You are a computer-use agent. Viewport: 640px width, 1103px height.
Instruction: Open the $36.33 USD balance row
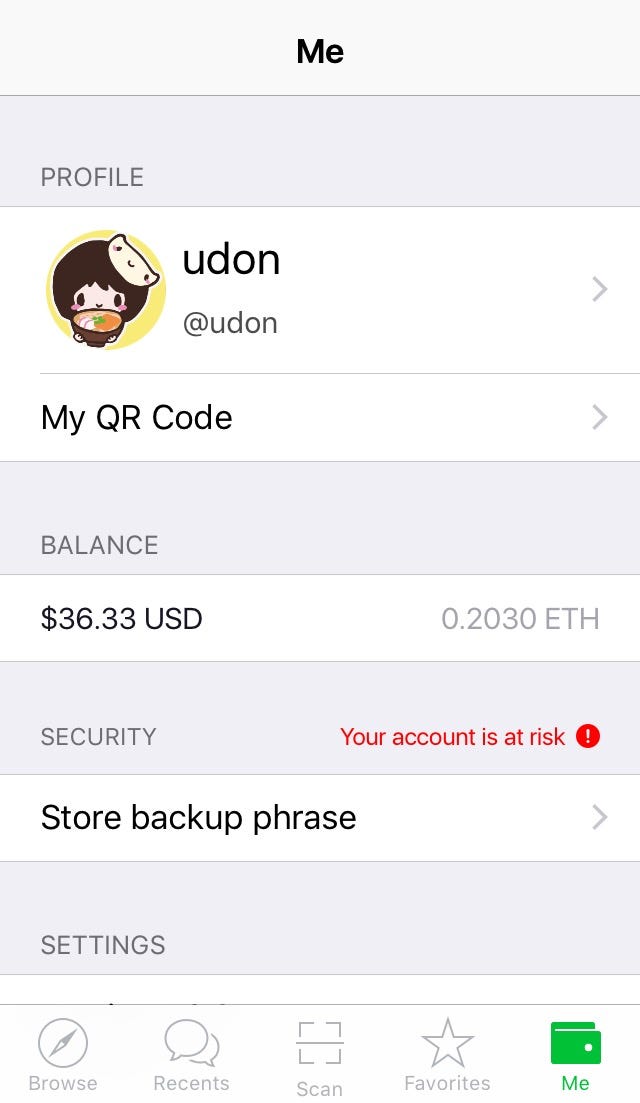coord(320,618)
